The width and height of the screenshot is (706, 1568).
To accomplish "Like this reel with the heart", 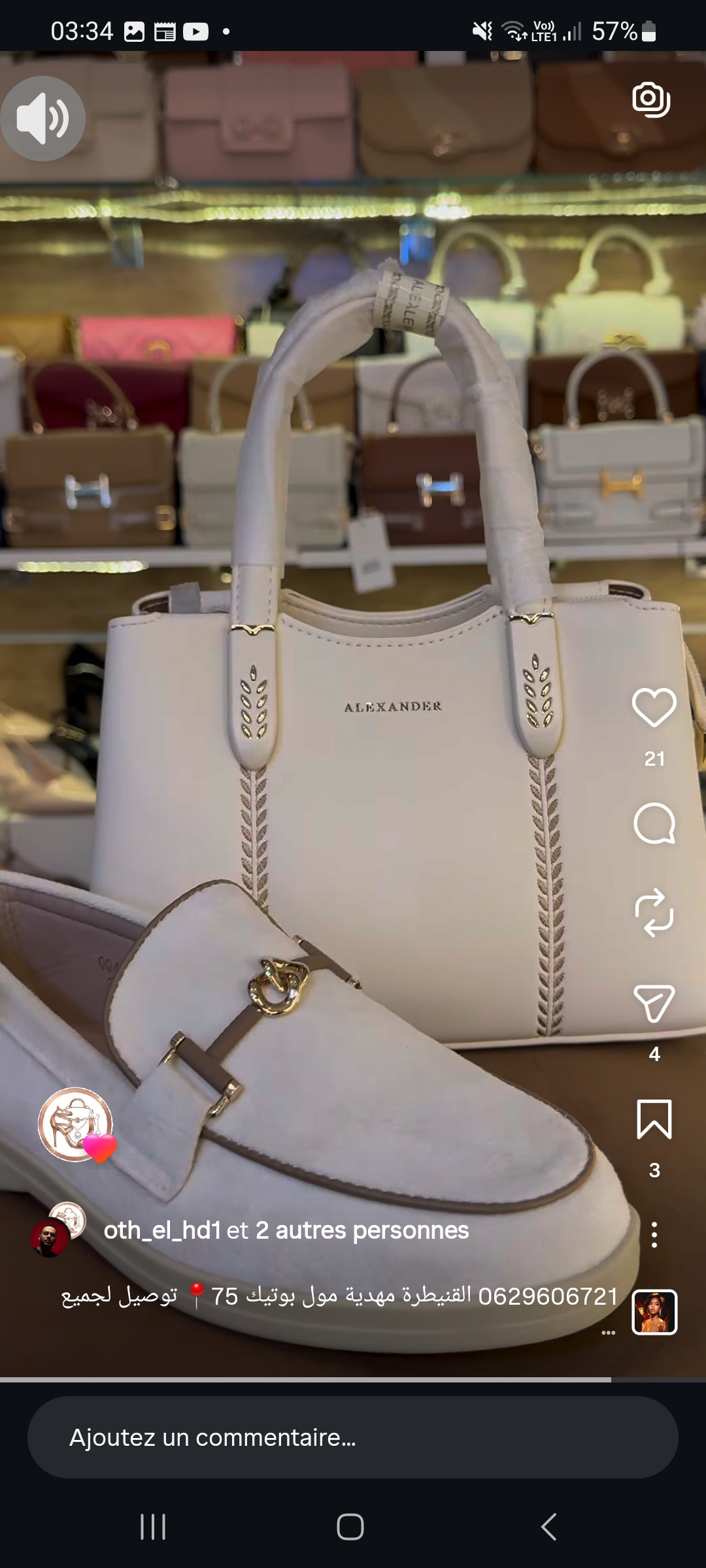I will tap(654, 708).
